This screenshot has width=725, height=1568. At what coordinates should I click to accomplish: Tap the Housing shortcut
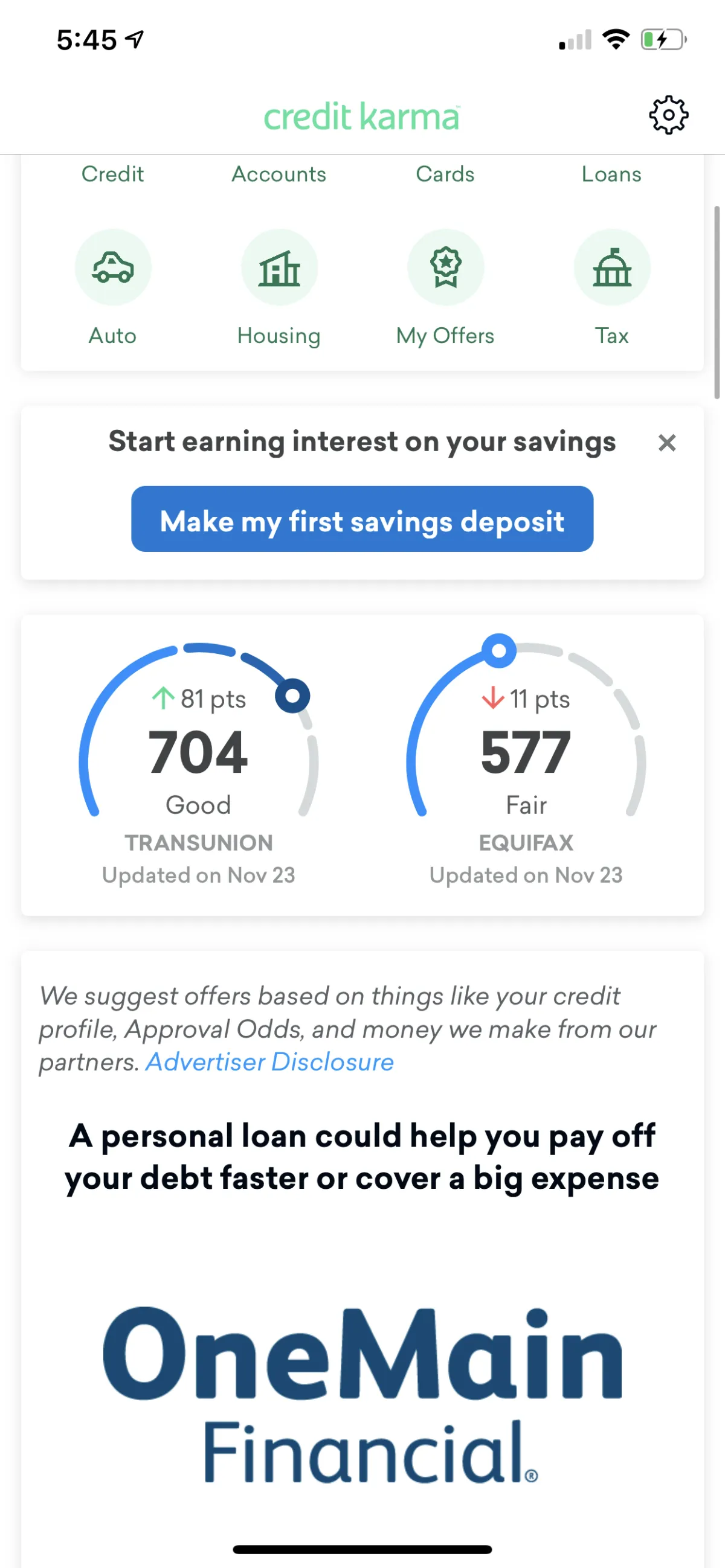coord(279,269)
